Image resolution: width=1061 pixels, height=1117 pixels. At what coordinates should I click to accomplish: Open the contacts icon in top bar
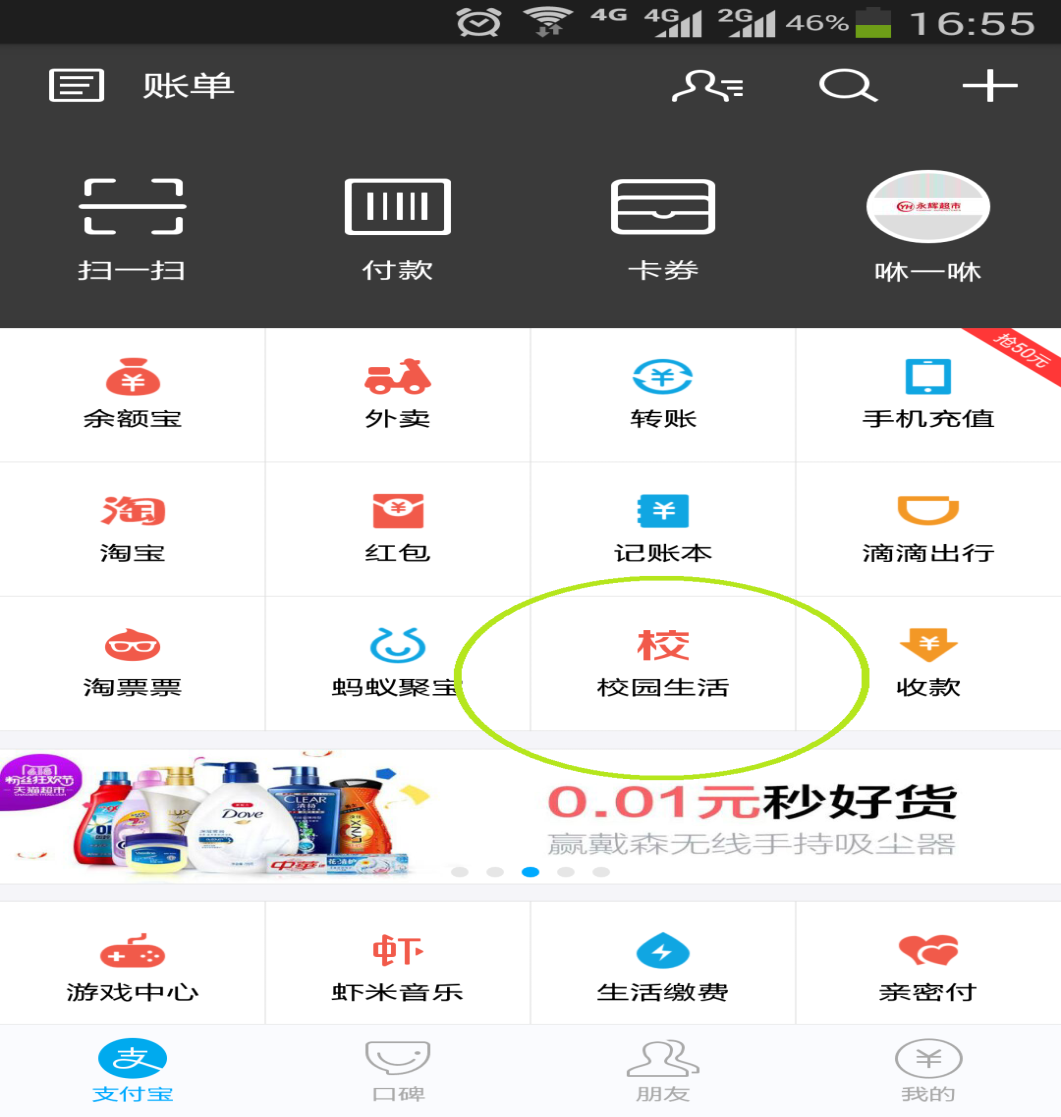(706, 86)
